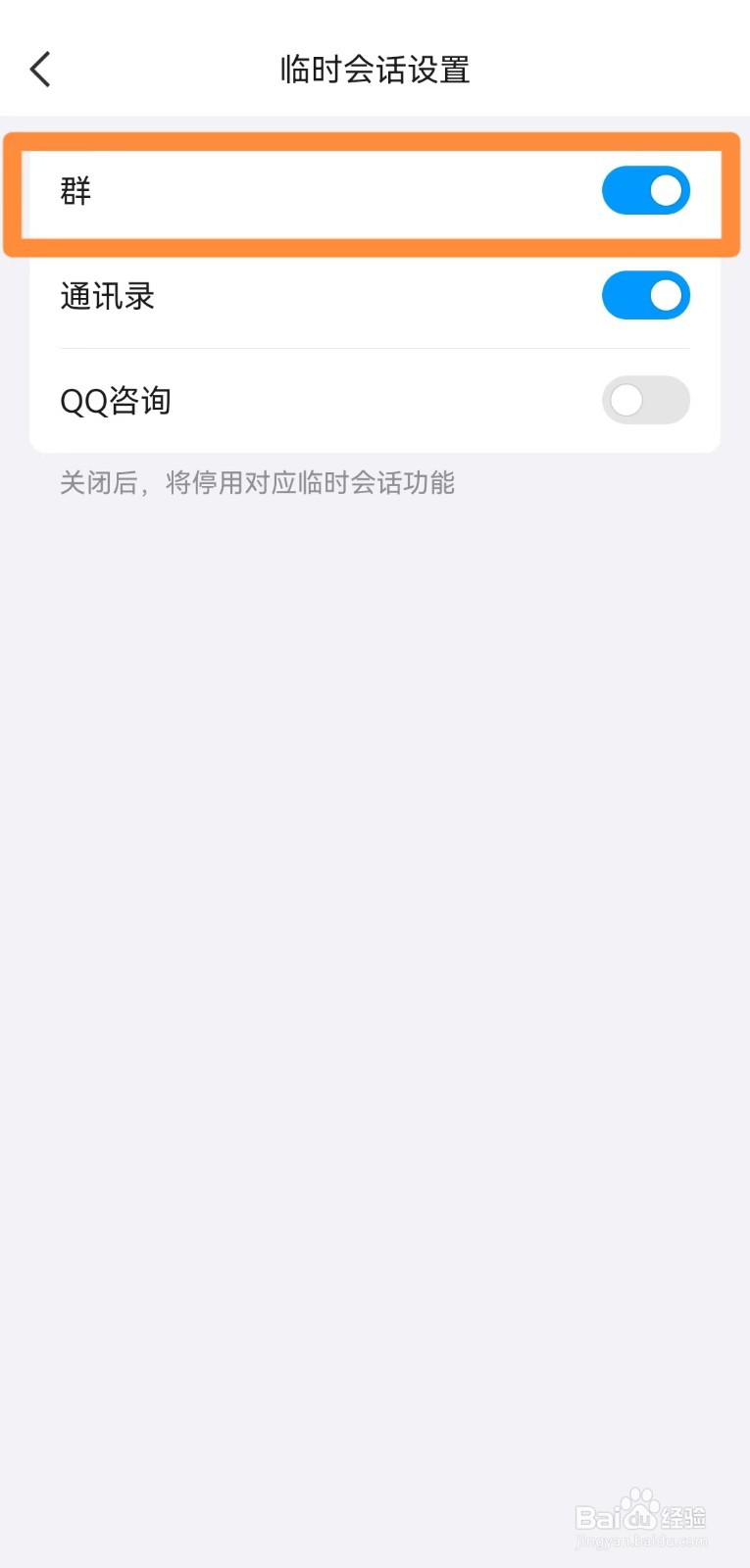The height and width of the screenshot is (1568, 750).
Task: Switch on QQ咨询 temporary sessions
Action: (x=645, y=400)
